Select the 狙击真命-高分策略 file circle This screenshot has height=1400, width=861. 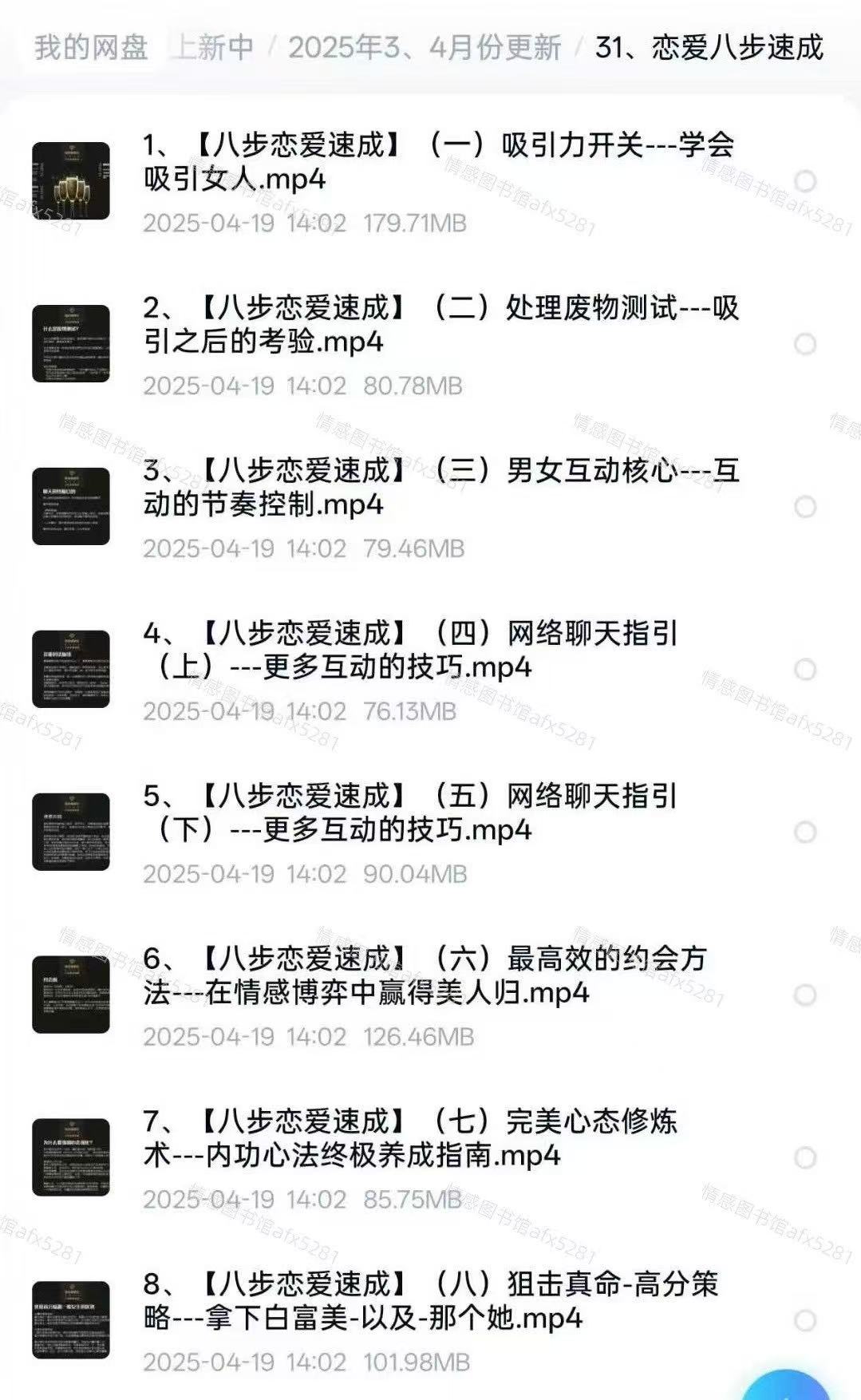[804, 1321]
